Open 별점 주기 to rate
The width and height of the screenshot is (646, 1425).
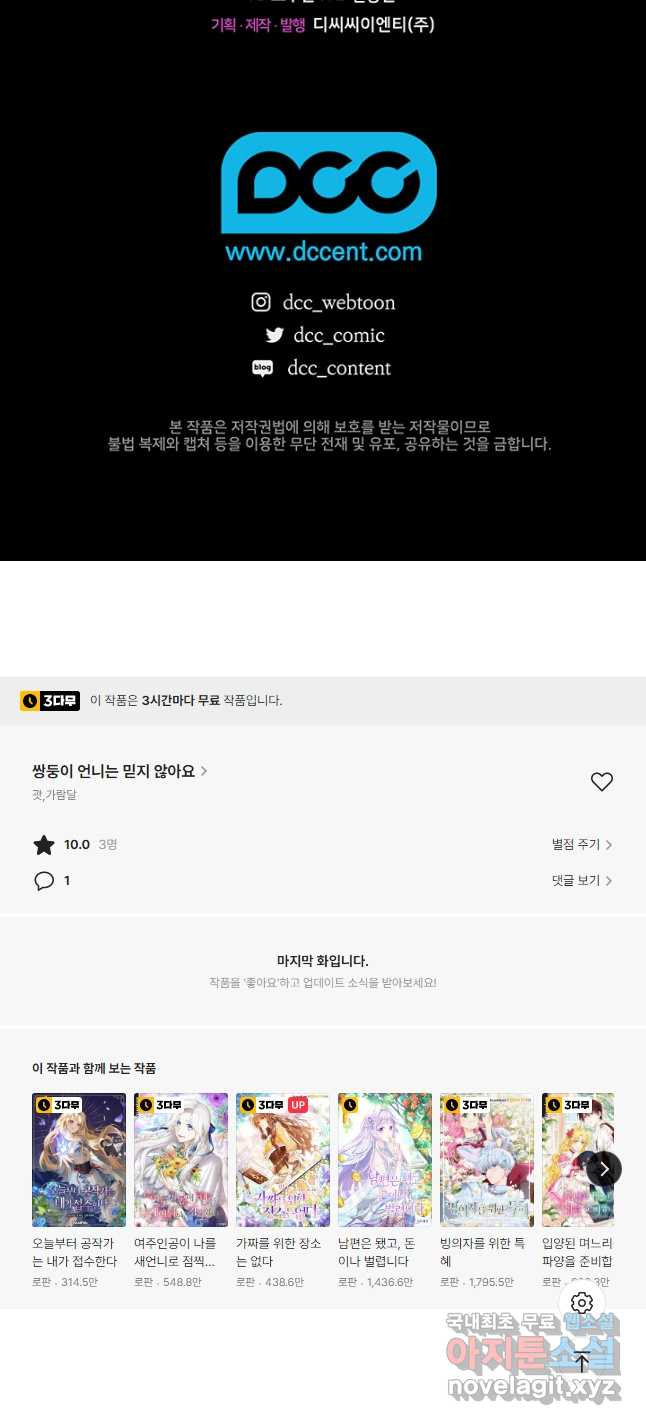click(x=582, y=845)
